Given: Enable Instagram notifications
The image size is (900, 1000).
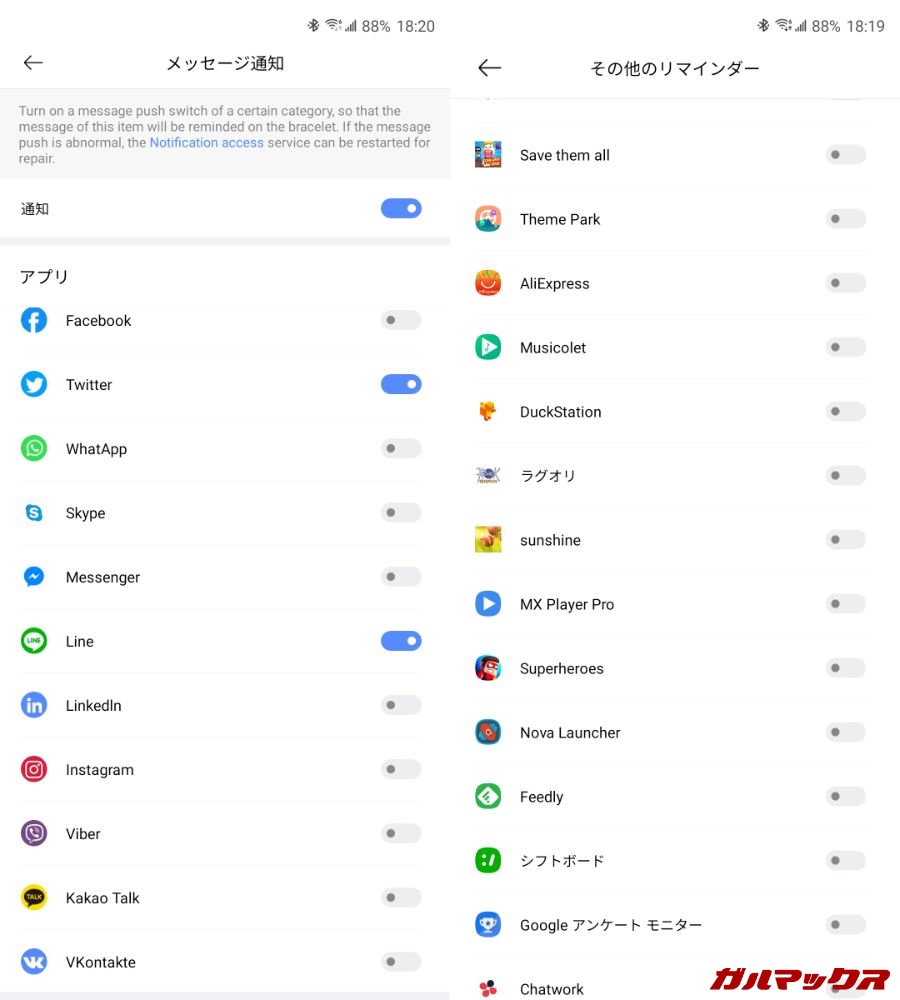Looking at the screenshot, I should (401, 769).
